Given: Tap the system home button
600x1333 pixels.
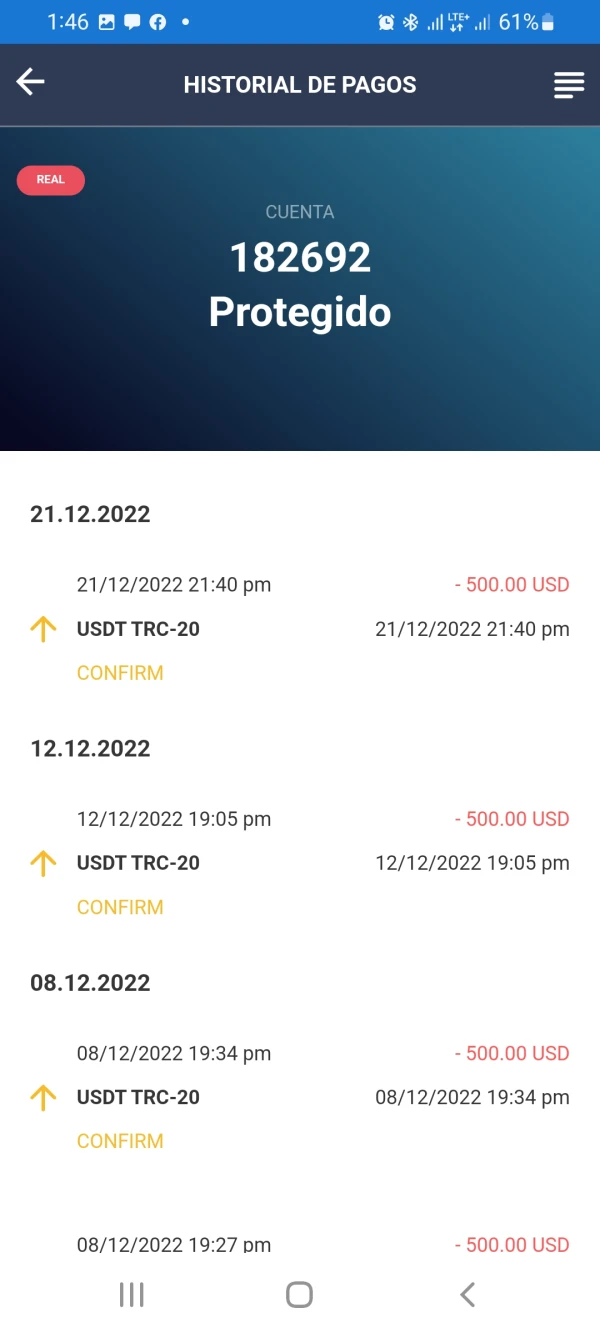Looking at the screenshot, I should 299,1294.
